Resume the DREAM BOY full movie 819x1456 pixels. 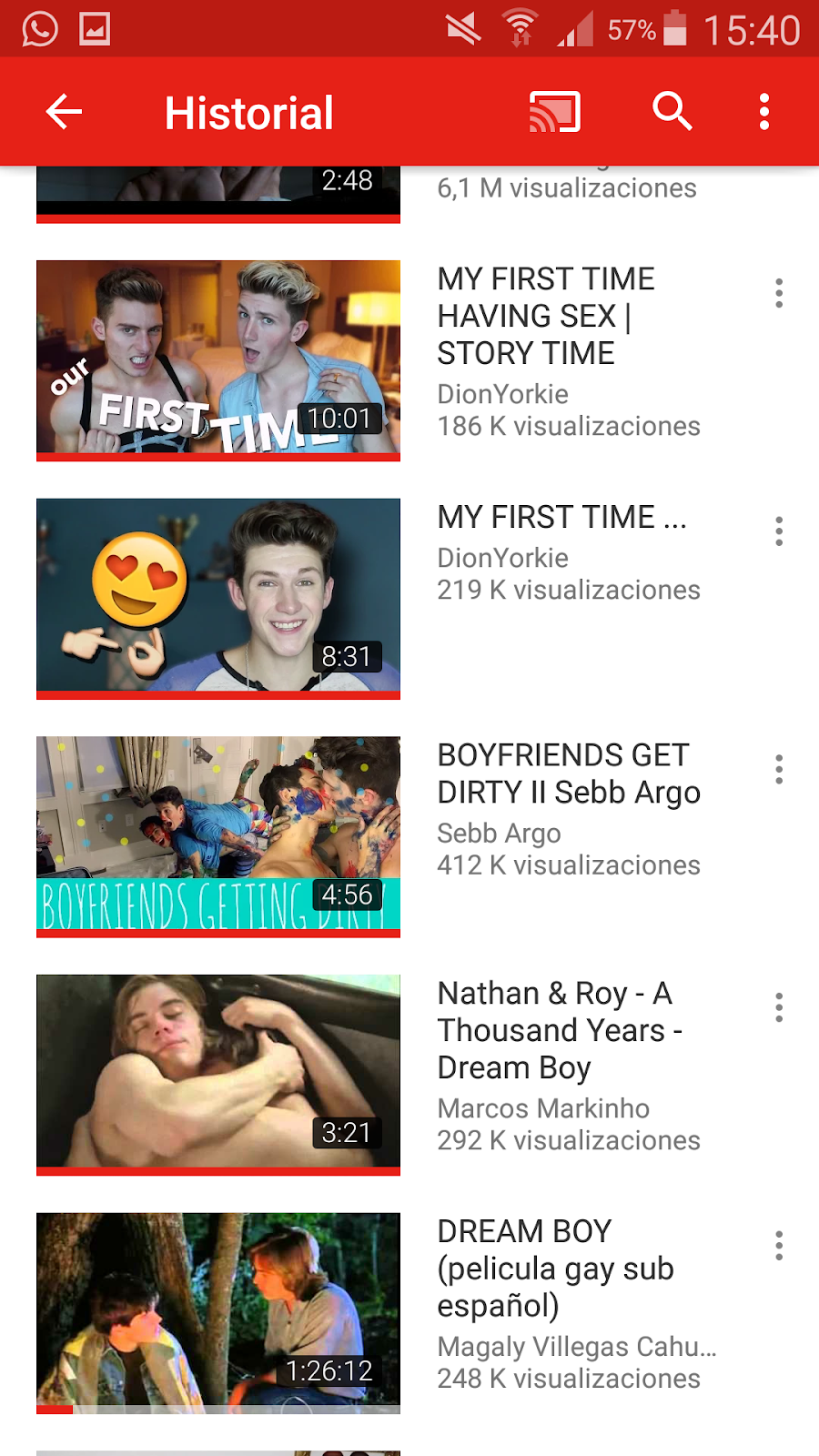click(x=218, y=1309)
